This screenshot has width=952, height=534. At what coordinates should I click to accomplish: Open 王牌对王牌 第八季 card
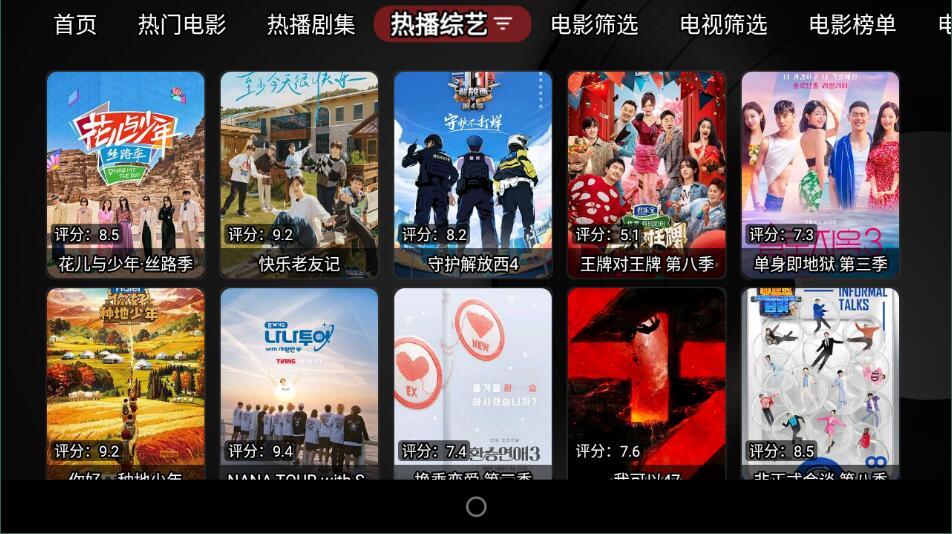647,174
